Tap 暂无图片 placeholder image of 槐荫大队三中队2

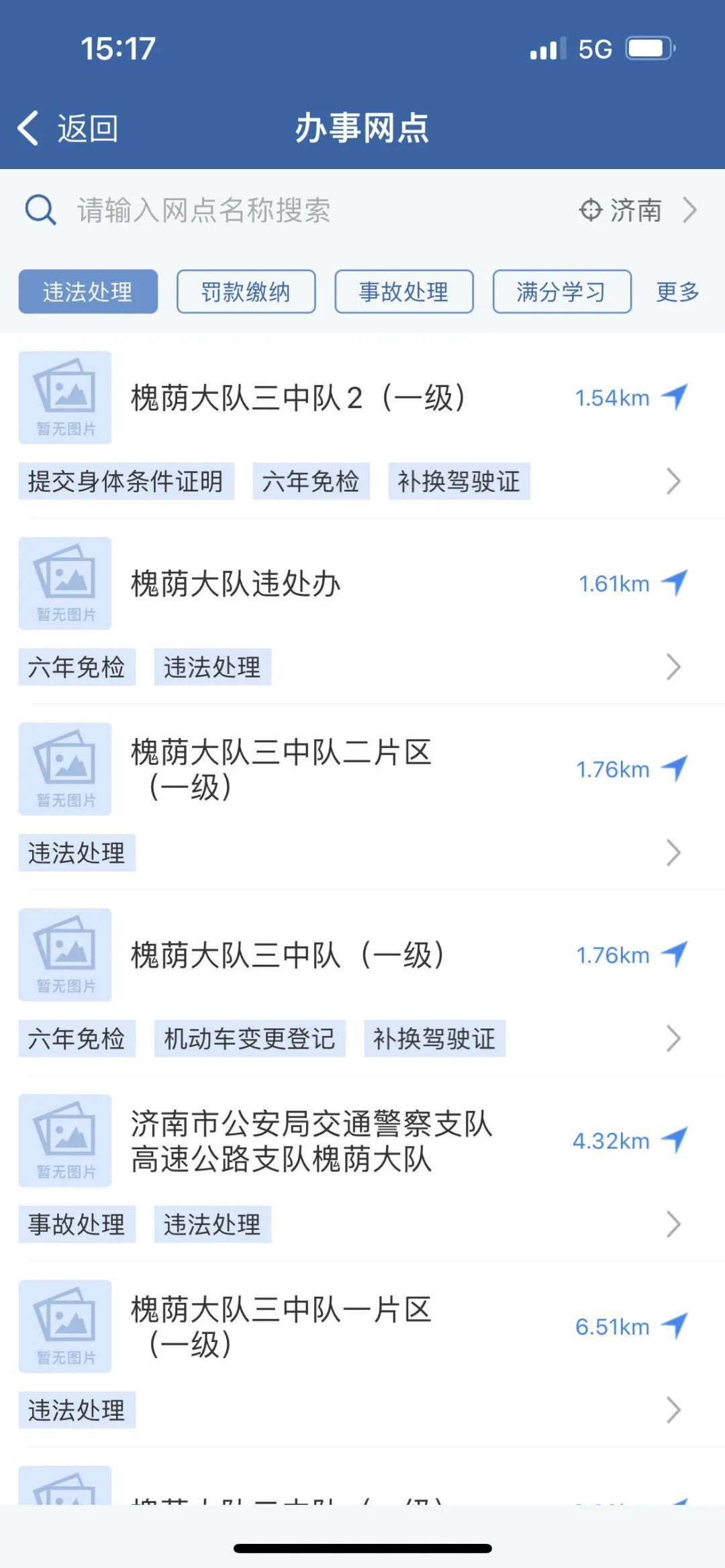(x=65, y=397)
